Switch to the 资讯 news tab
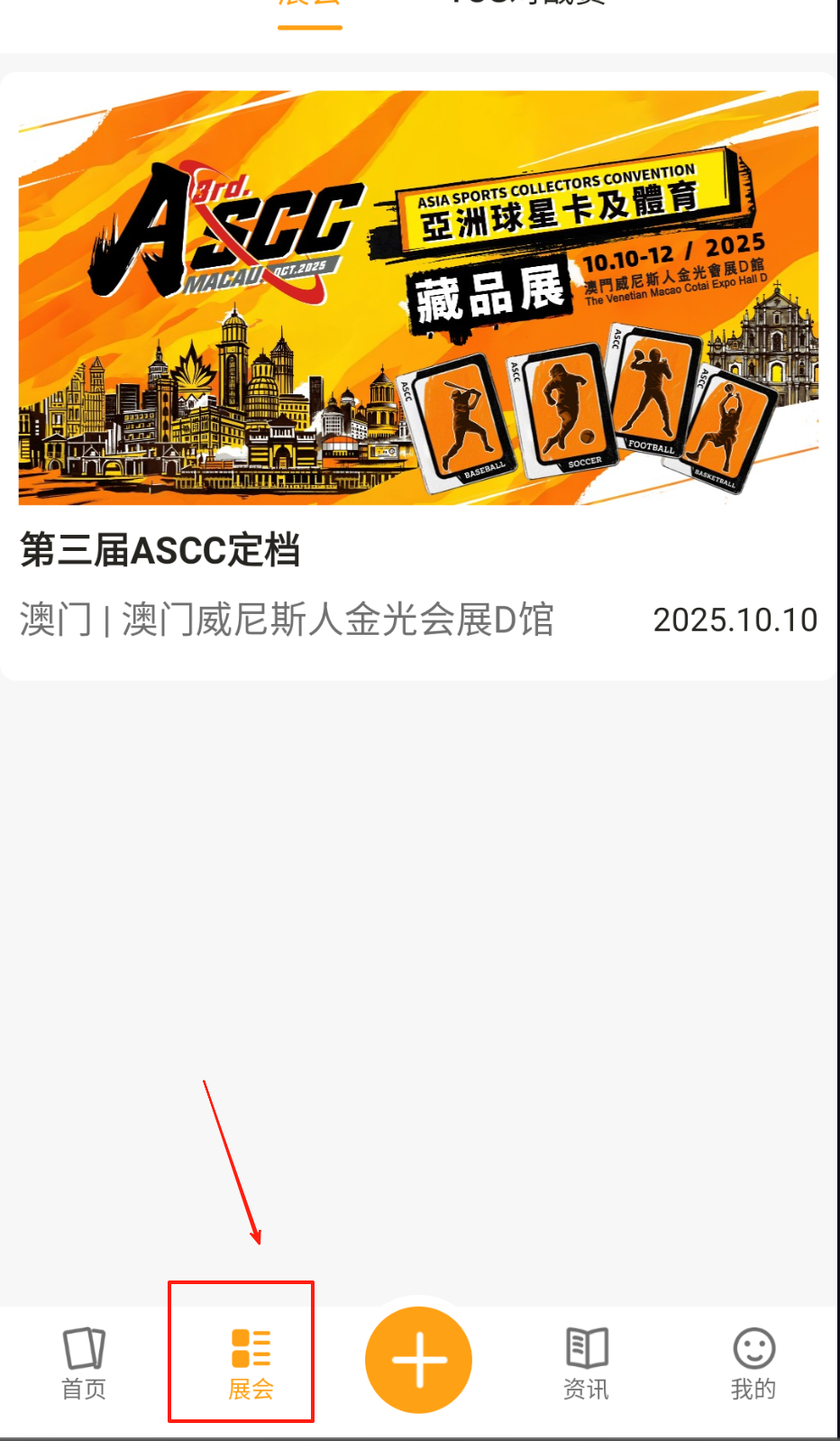This screenshot has height=1441, width=840. click(x=586, y=1363)
